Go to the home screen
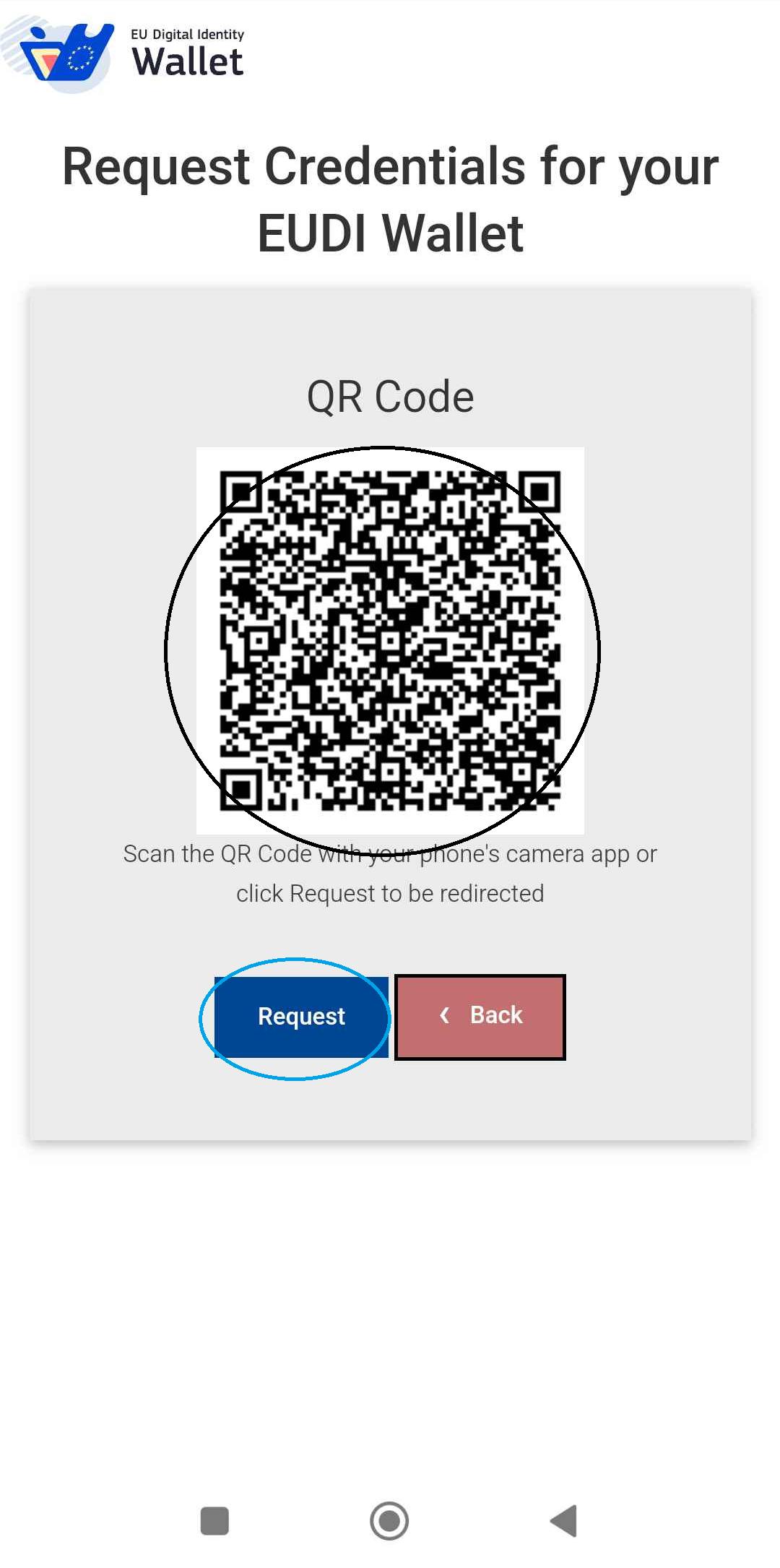This screenshot has width=780, height=1568. pyautogui.click(x=389, y=1520)
